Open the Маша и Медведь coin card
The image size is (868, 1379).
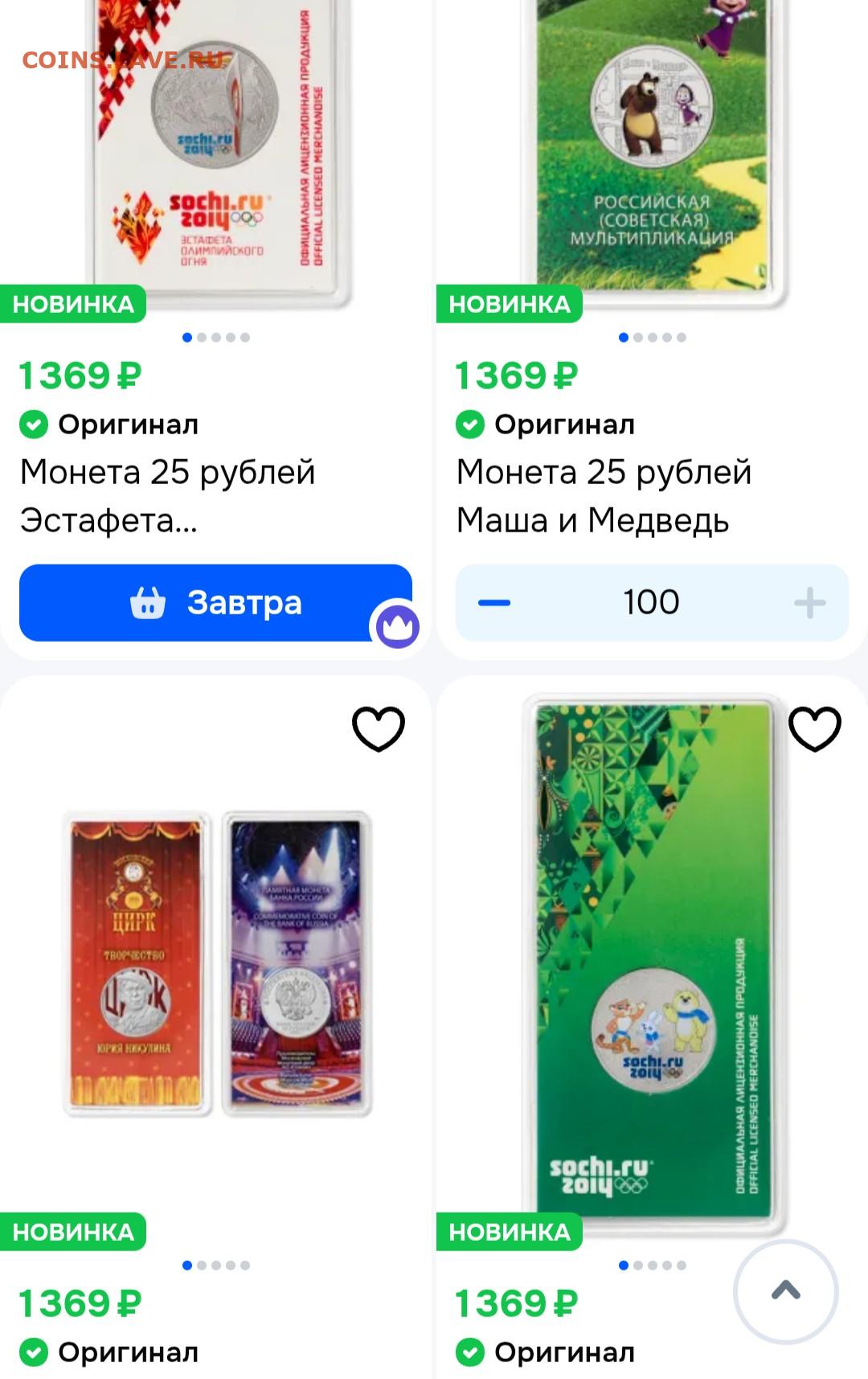coord(604,495)
